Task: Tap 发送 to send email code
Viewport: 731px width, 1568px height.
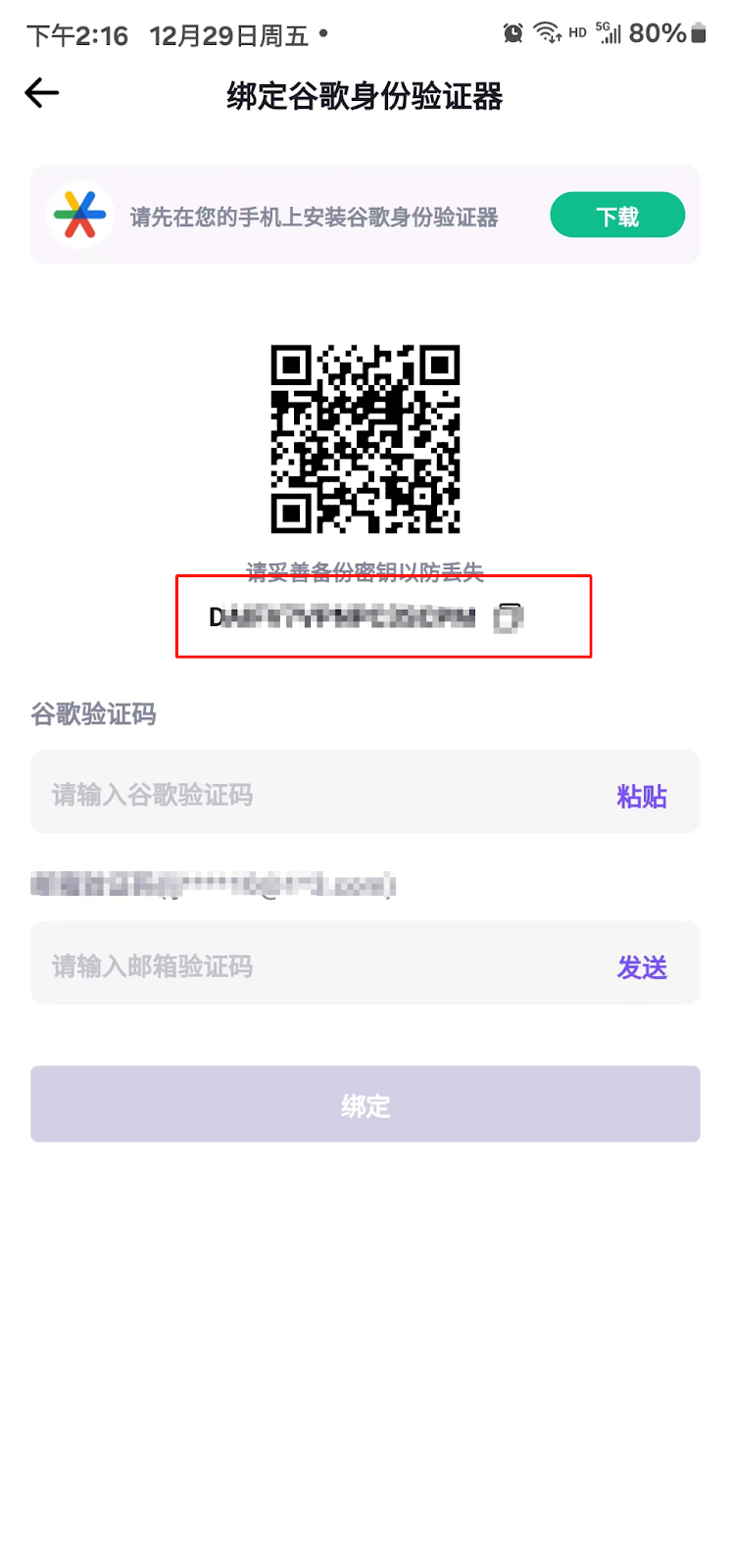Action: (642, 967)
